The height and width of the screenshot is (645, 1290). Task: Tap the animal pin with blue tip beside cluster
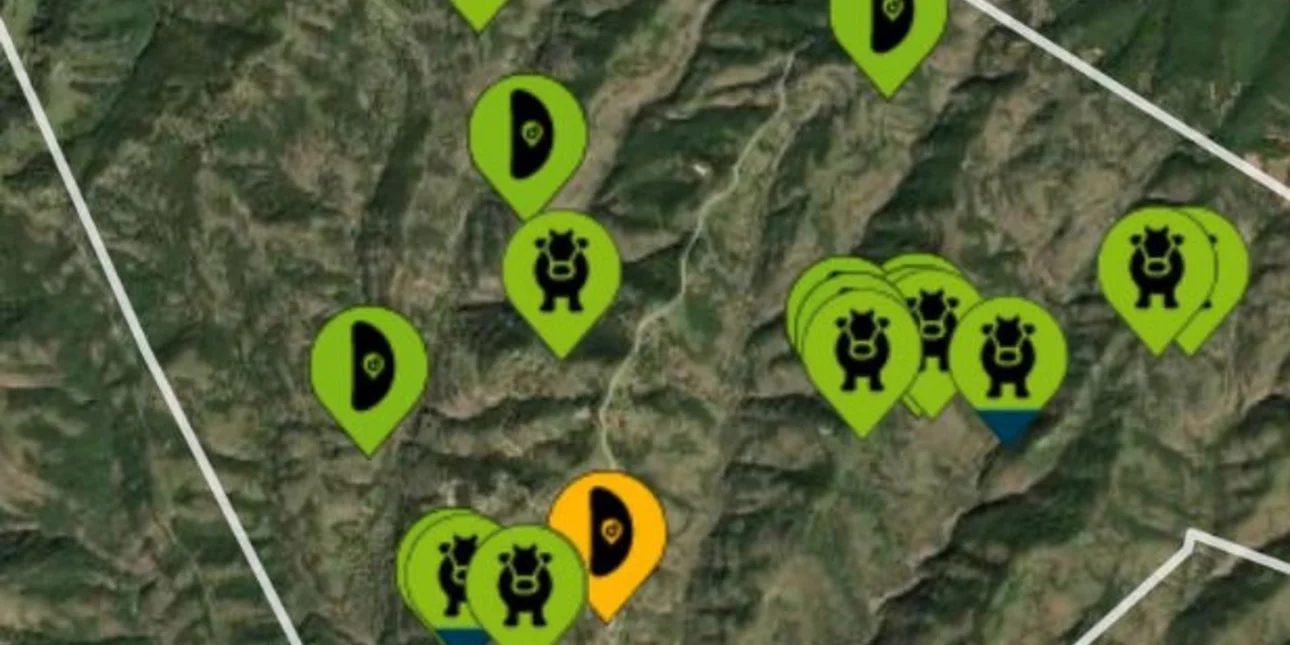tap(1007, 357)
